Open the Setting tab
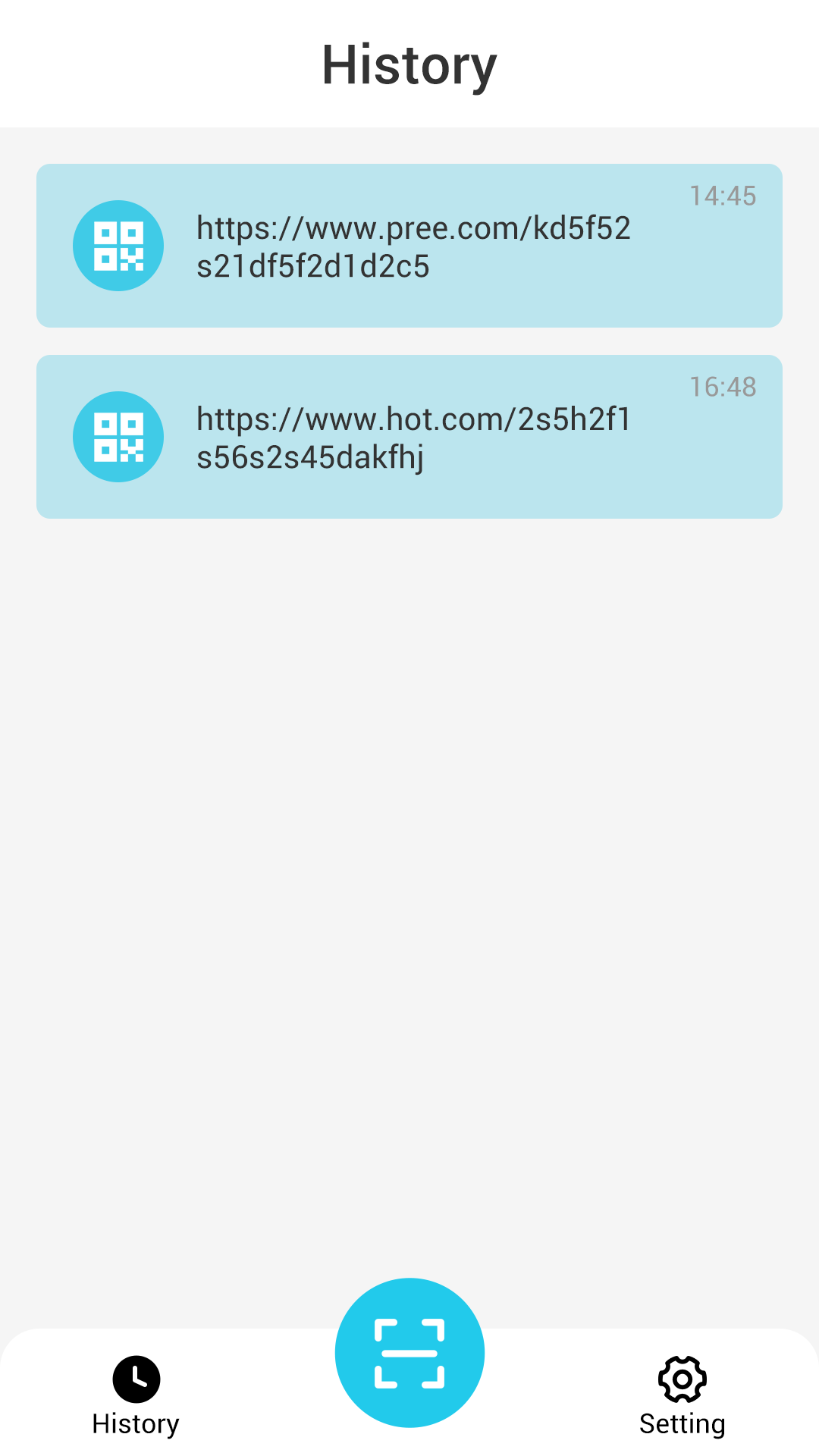Viewport: 819px width, 1456px height. tap(682, 1397)
